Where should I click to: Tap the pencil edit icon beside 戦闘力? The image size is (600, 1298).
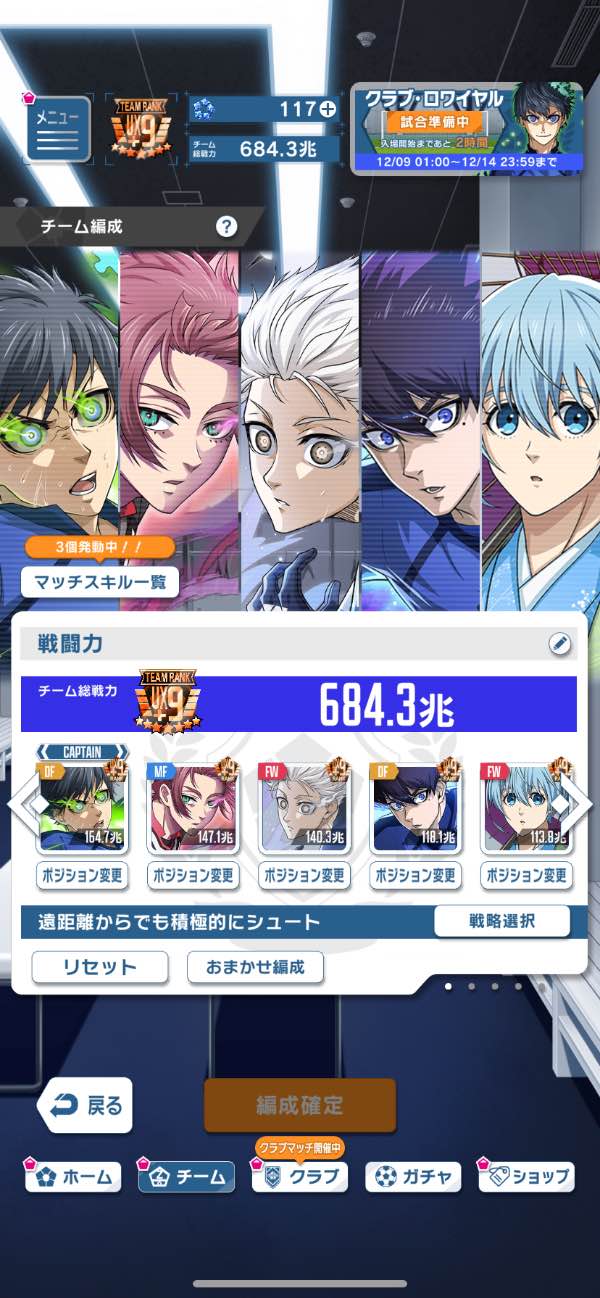click(x=559, y=644)
